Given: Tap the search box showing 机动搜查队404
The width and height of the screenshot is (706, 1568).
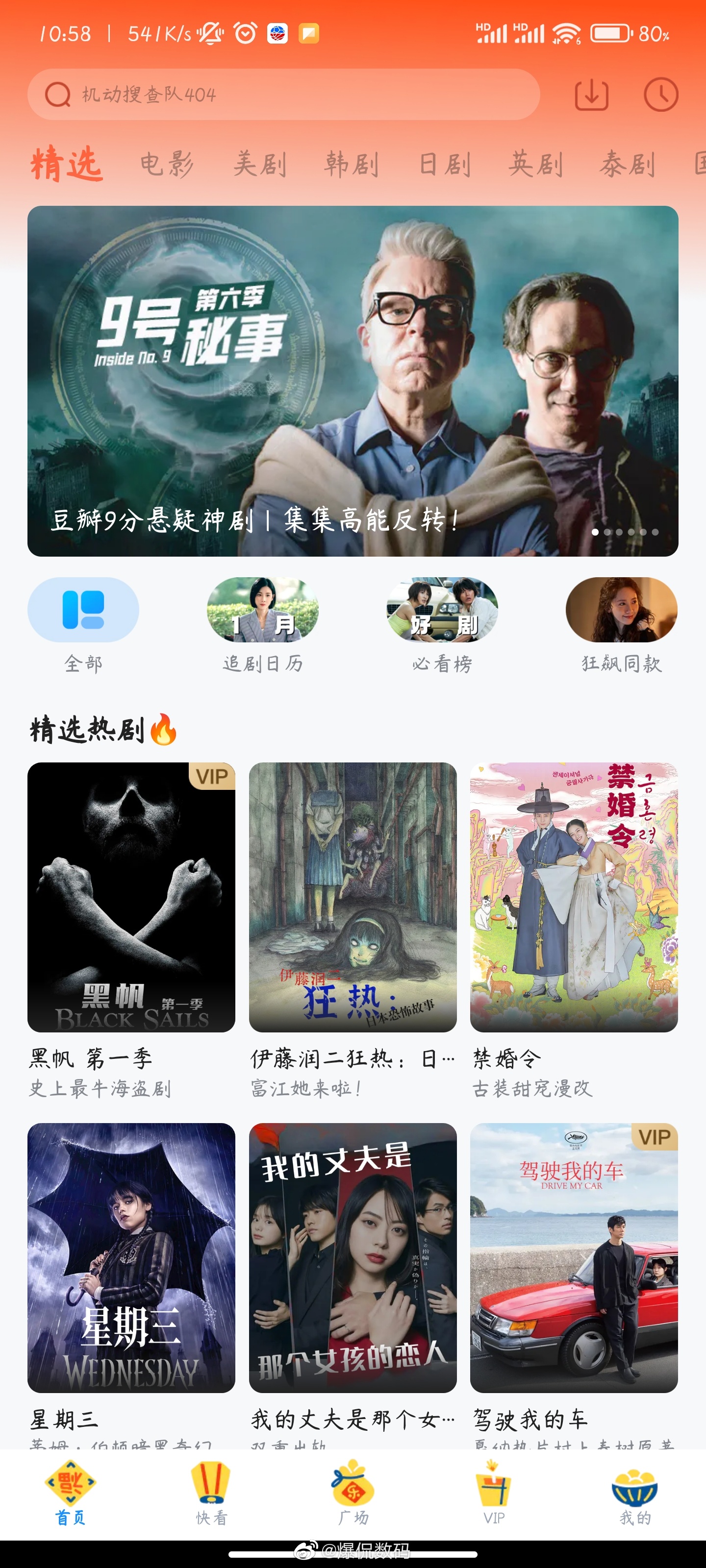Looking at the screenshot, I should click(x=283, y=95).
